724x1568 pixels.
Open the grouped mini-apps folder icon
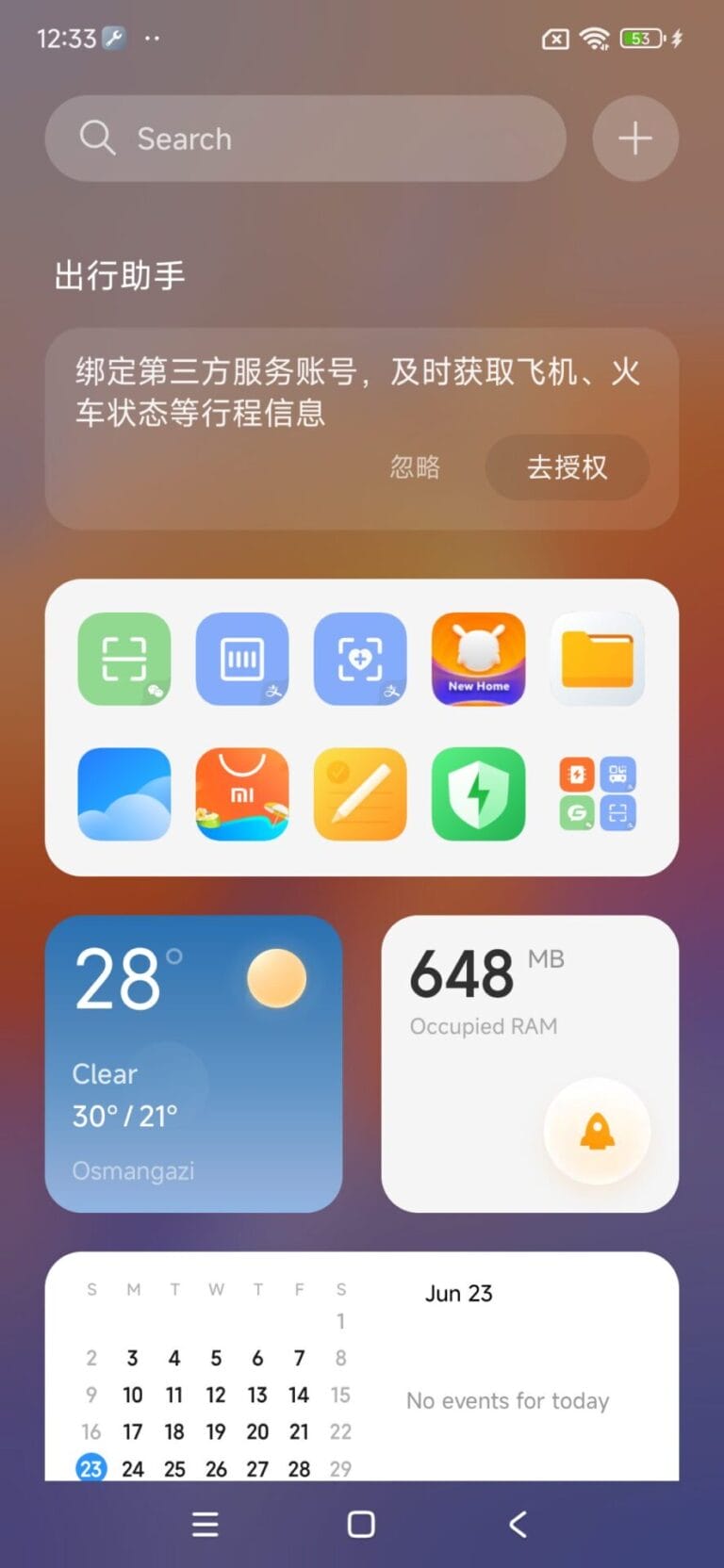pyautogui.click(x=597, y=793)
